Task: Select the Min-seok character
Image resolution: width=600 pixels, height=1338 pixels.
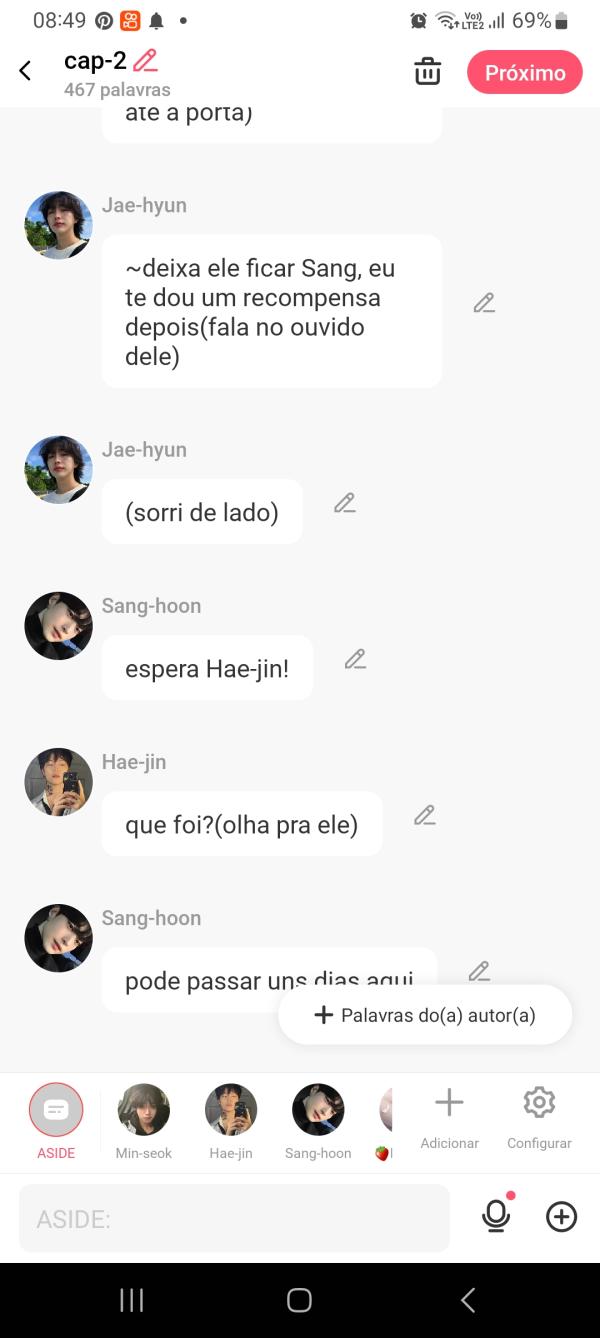Action: (143, 1118)
